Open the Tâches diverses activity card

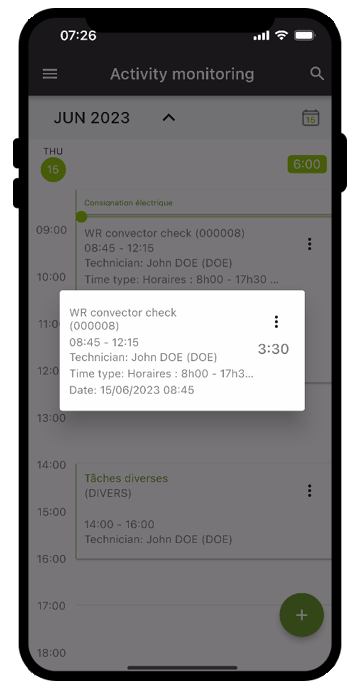203,511
